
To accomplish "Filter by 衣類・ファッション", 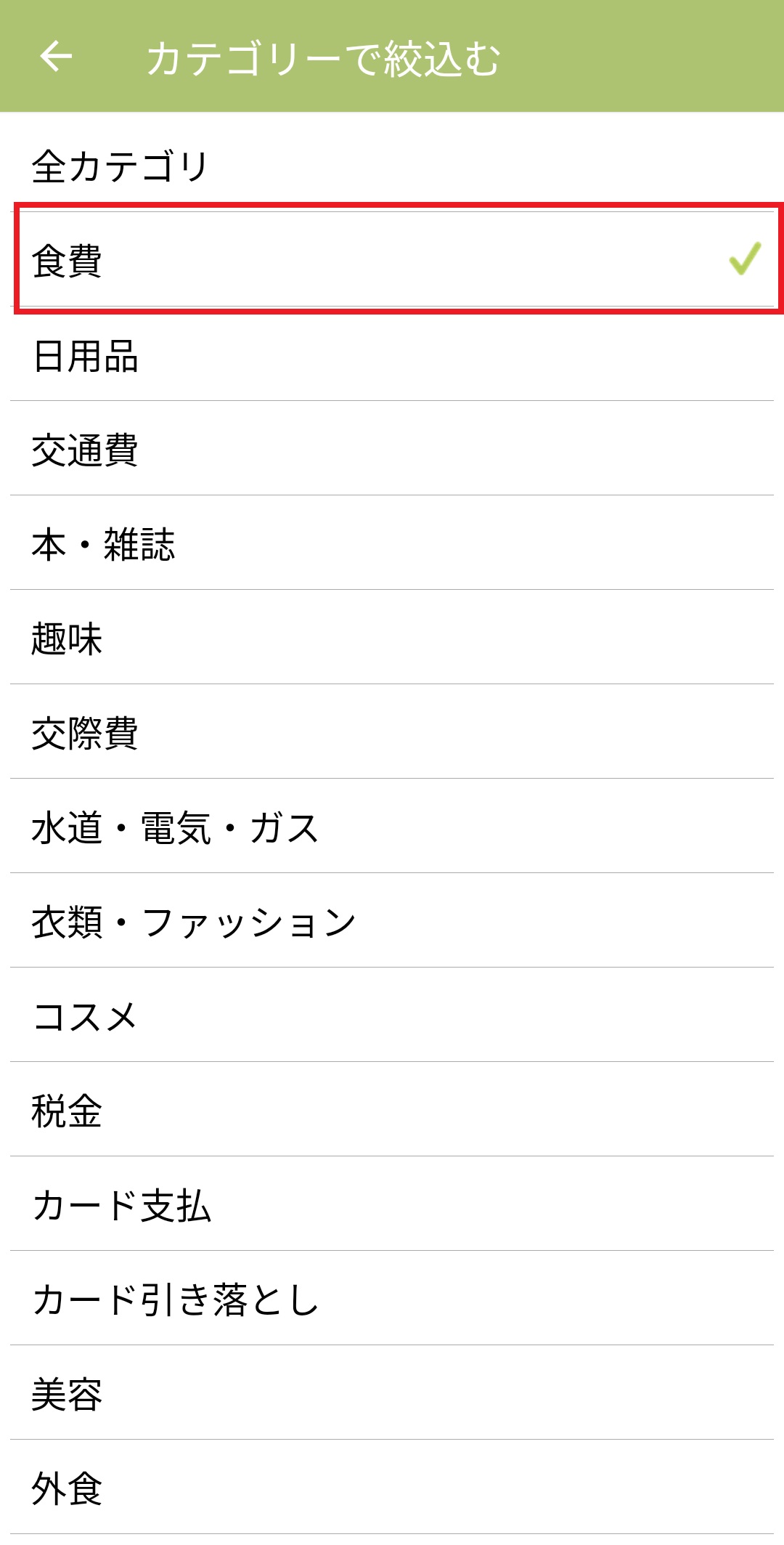I will click(x=392, y=922).
